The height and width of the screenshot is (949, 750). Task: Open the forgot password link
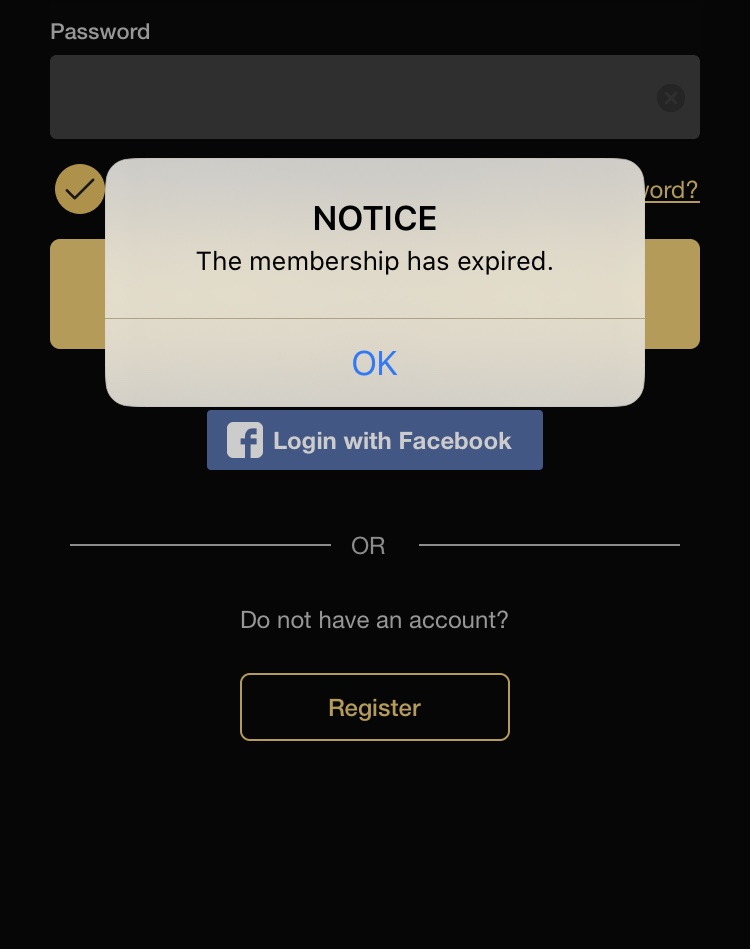(672, 190)
